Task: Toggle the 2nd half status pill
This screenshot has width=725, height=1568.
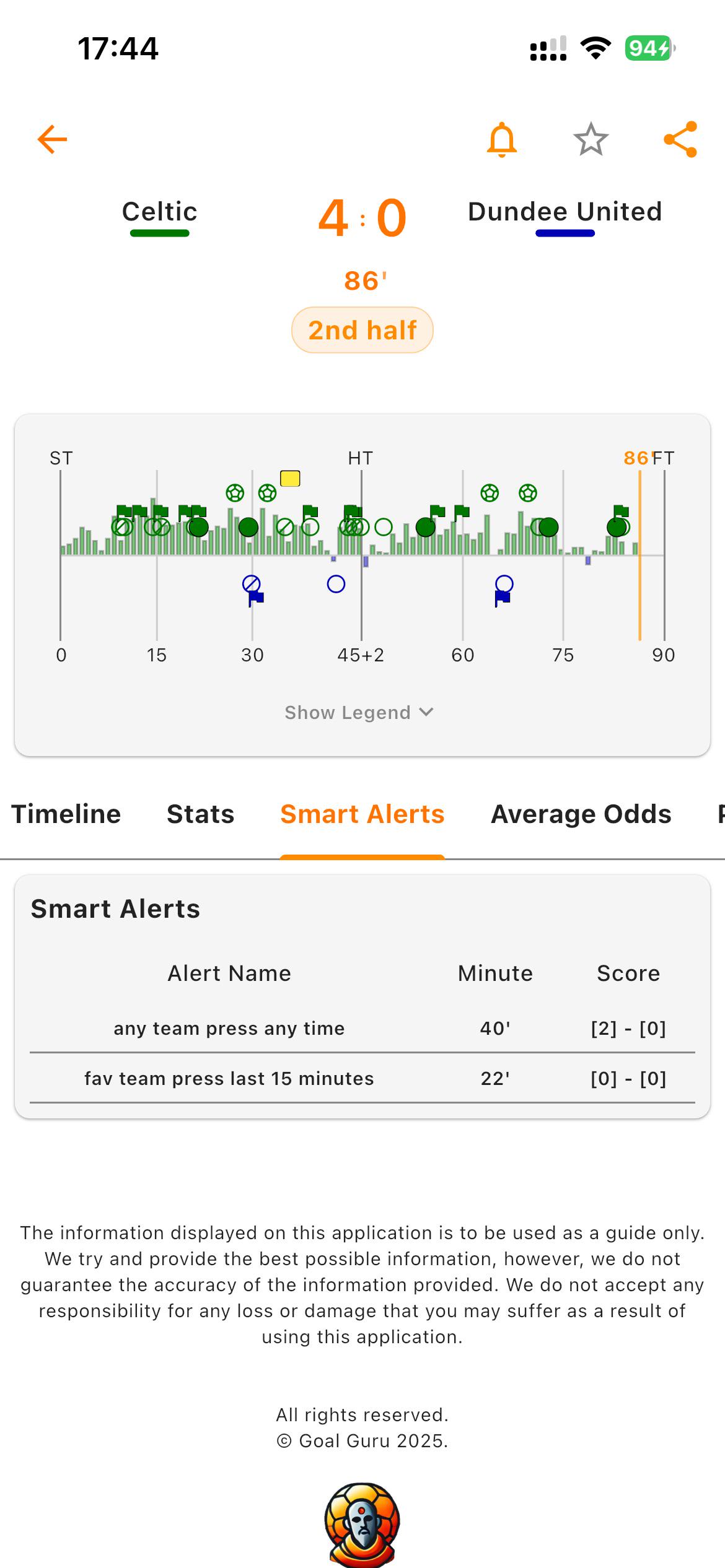Action: [x=362, y=329]
